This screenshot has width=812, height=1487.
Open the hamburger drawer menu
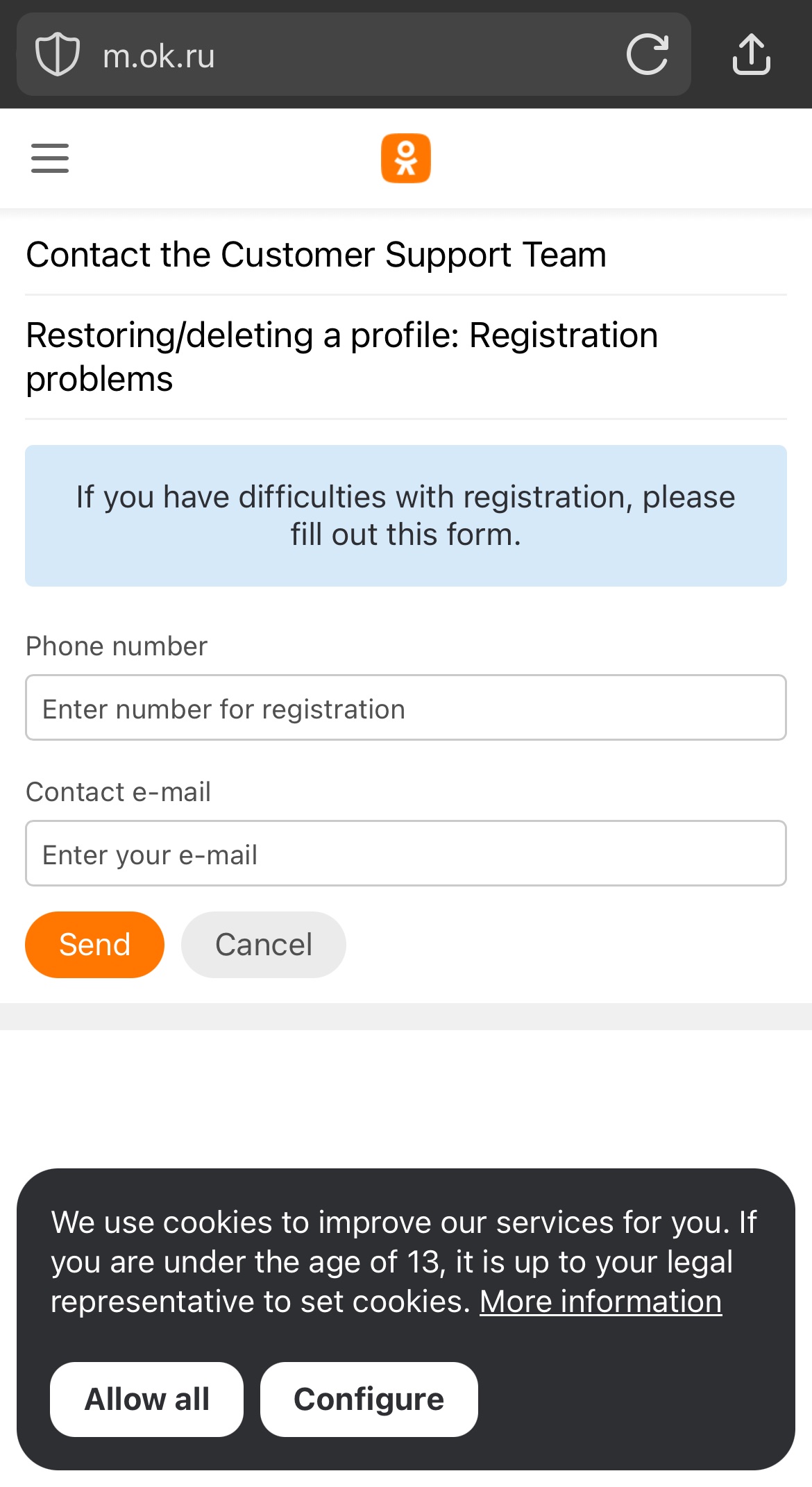[50, 158]
